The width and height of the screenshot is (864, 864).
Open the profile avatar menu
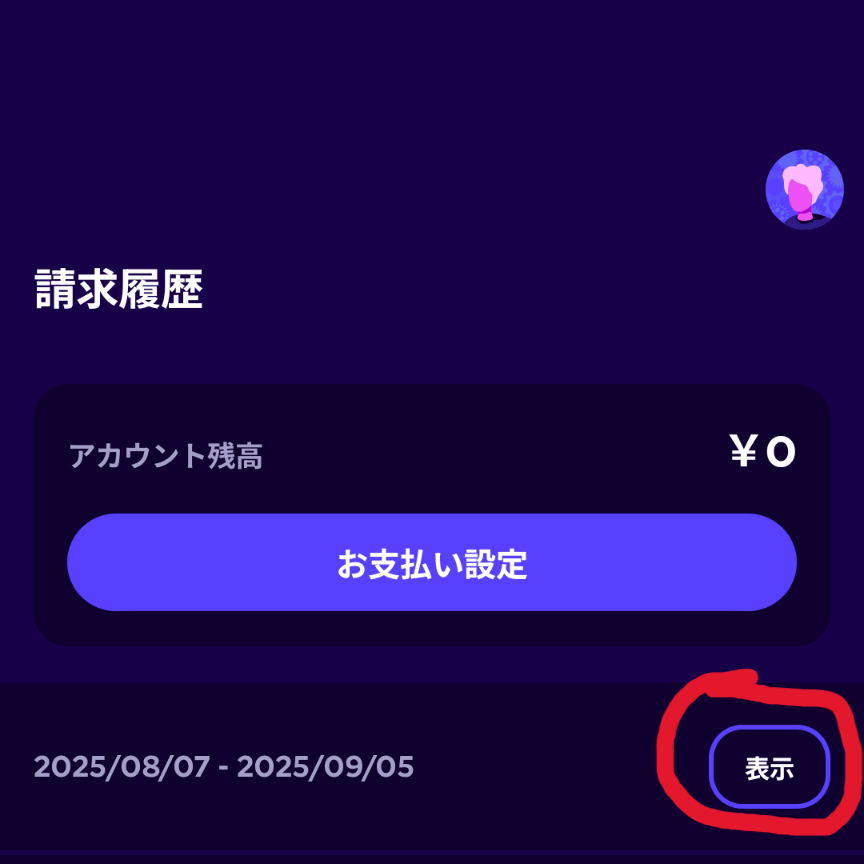(804, 190)
